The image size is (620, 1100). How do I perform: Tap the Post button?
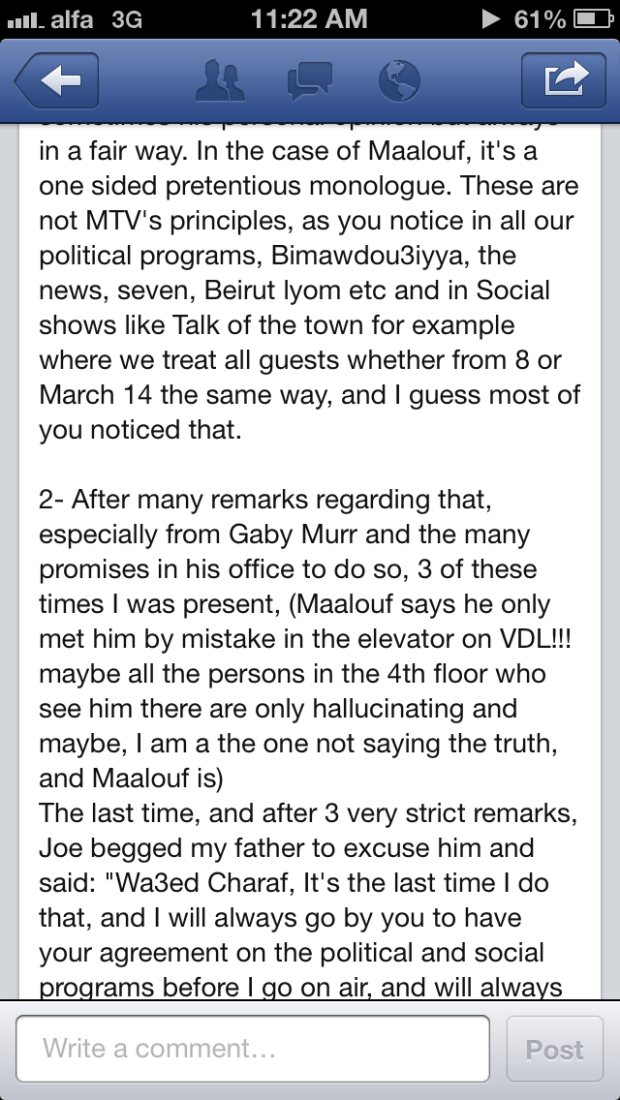tap(555, 1048)
